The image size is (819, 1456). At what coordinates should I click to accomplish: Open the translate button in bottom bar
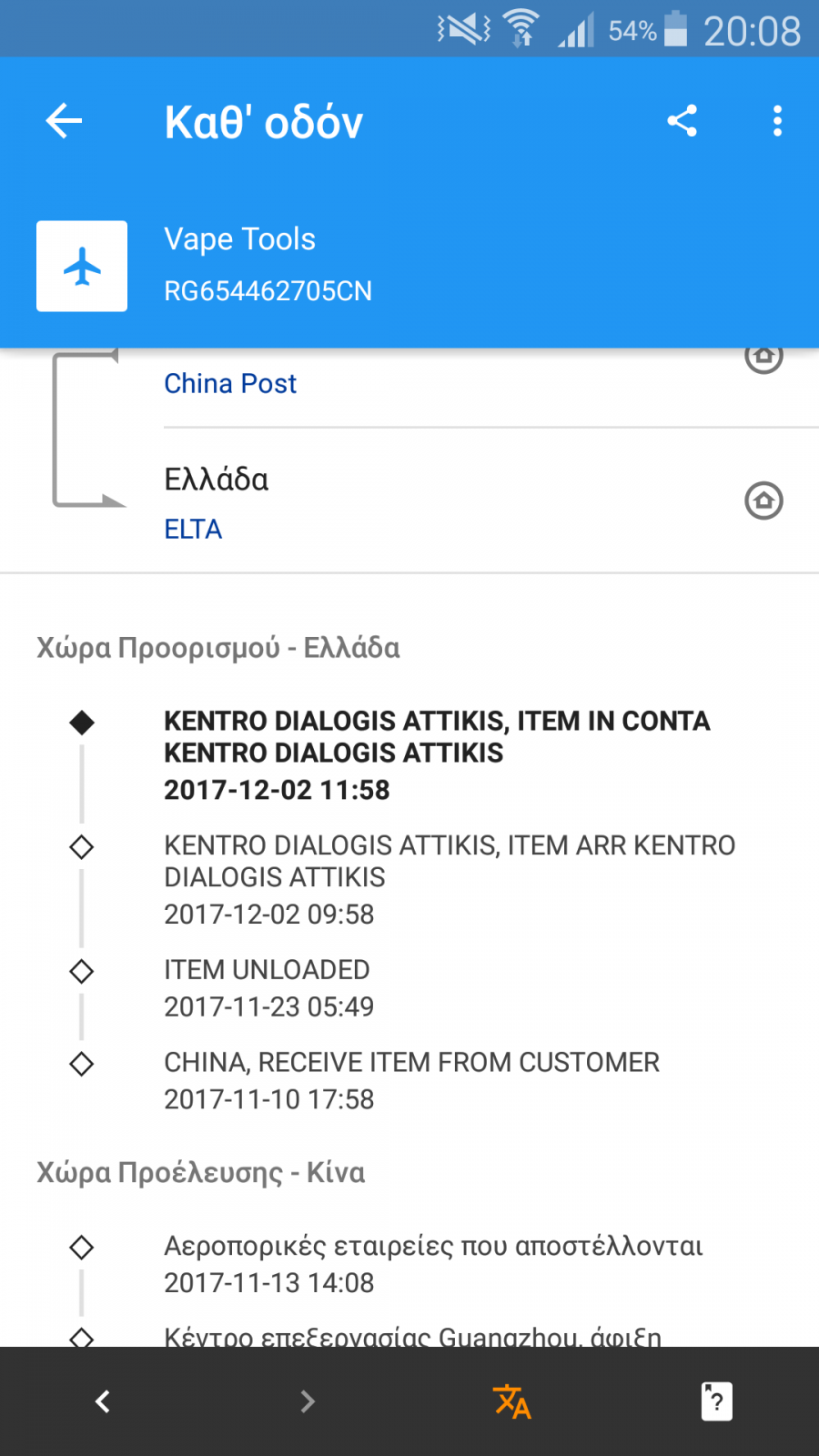511,1401
